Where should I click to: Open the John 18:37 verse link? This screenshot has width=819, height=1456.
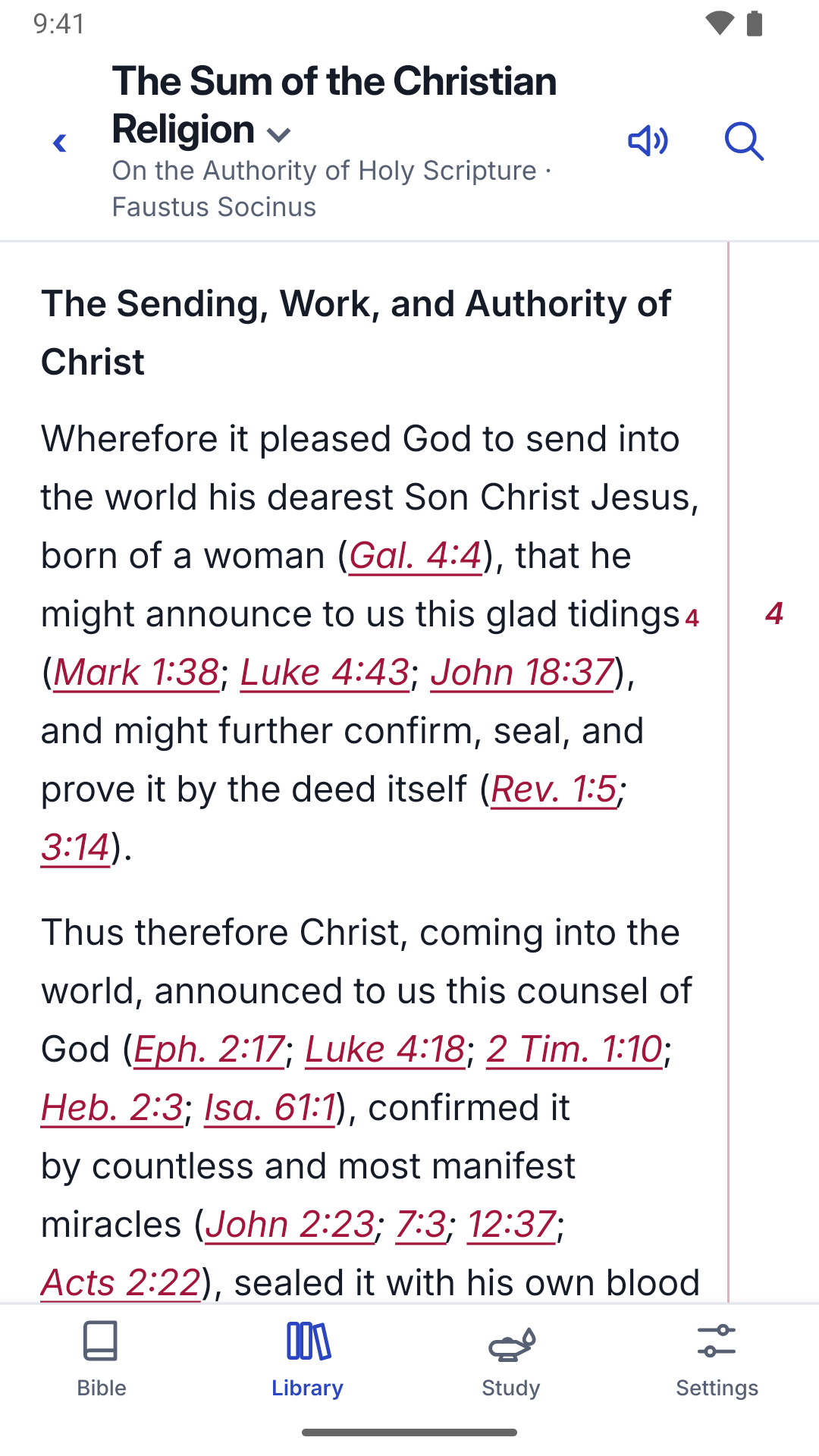(x=522, y=673)
